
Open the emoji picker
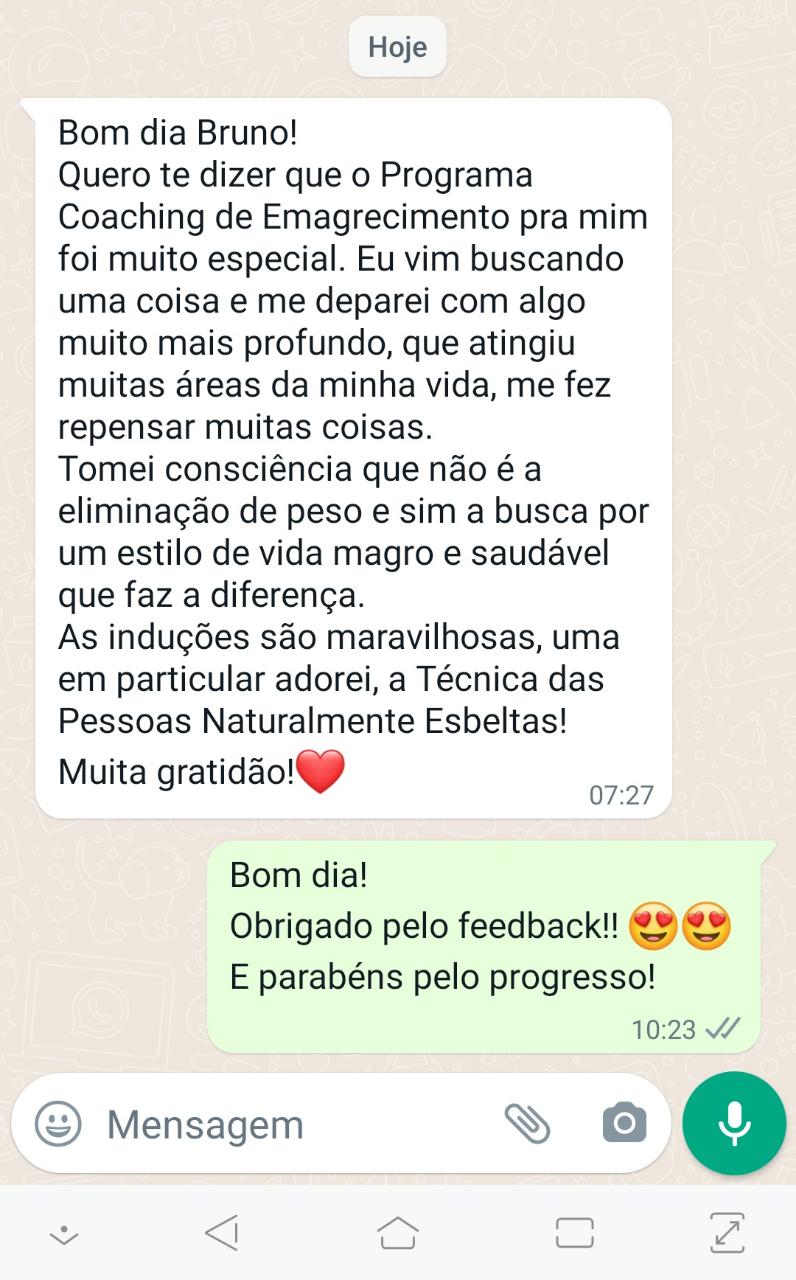58,1124
